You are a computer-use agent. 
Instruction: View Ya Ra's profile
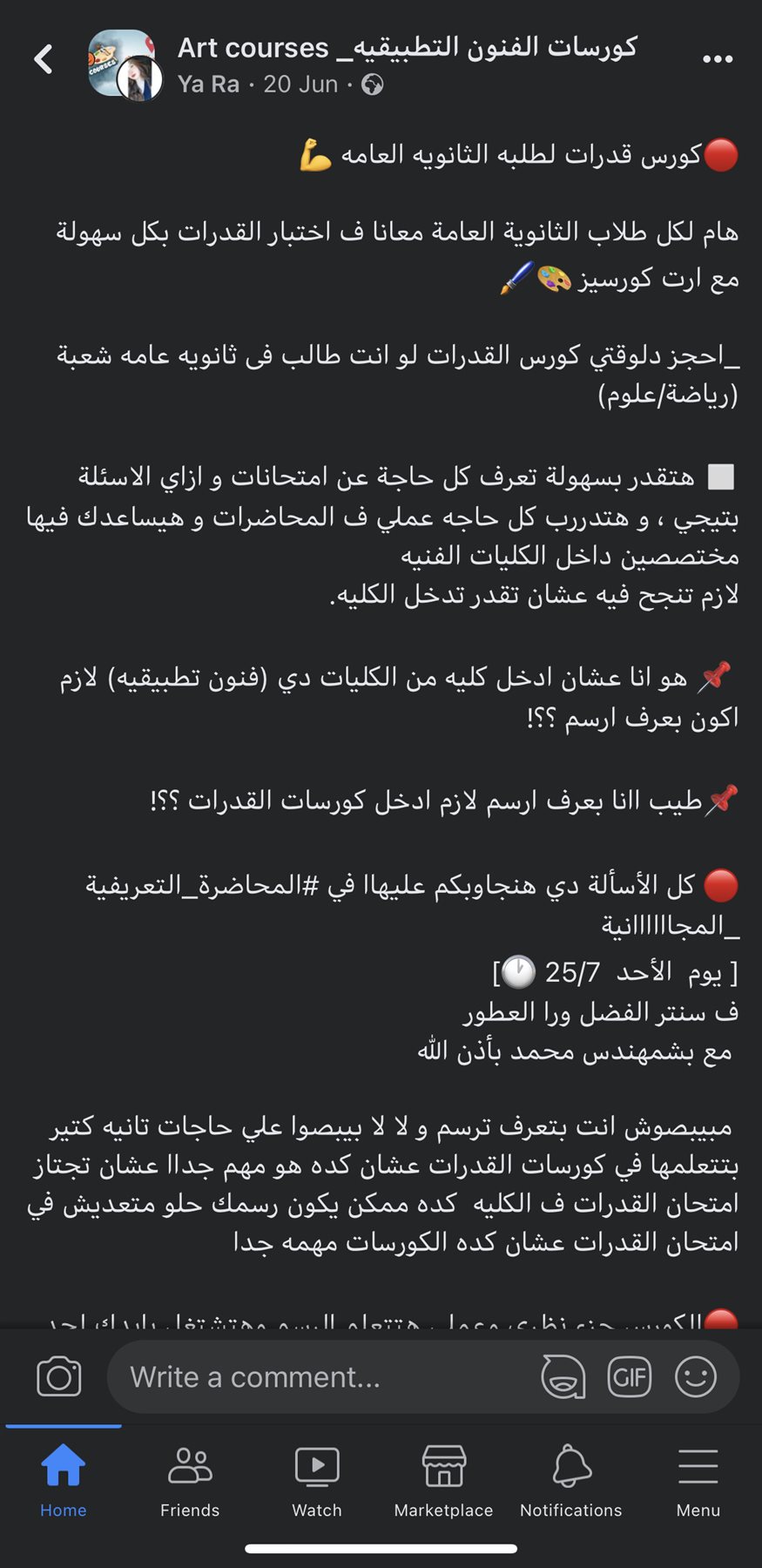[x=208, y=84]
